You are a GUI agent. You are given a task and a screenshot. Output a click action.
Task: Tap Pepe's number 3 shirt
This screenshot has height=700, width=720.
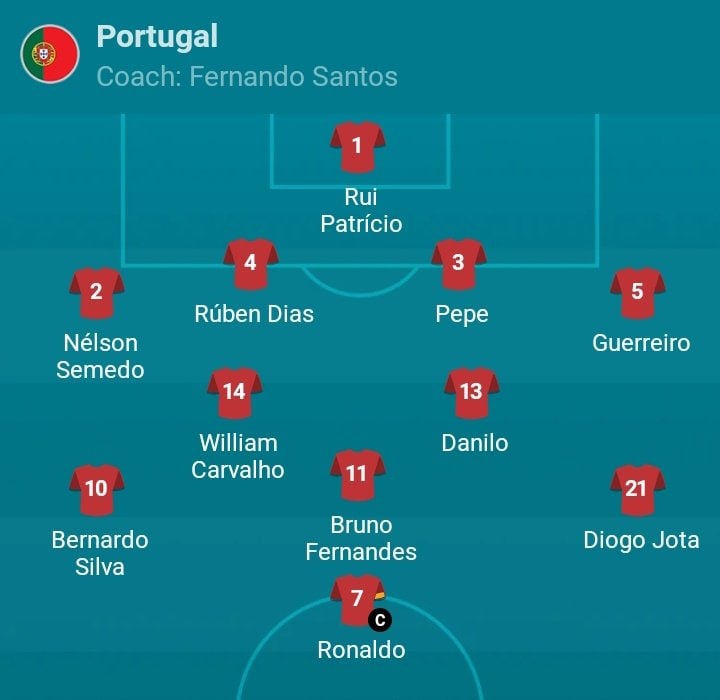coord(458,264)
